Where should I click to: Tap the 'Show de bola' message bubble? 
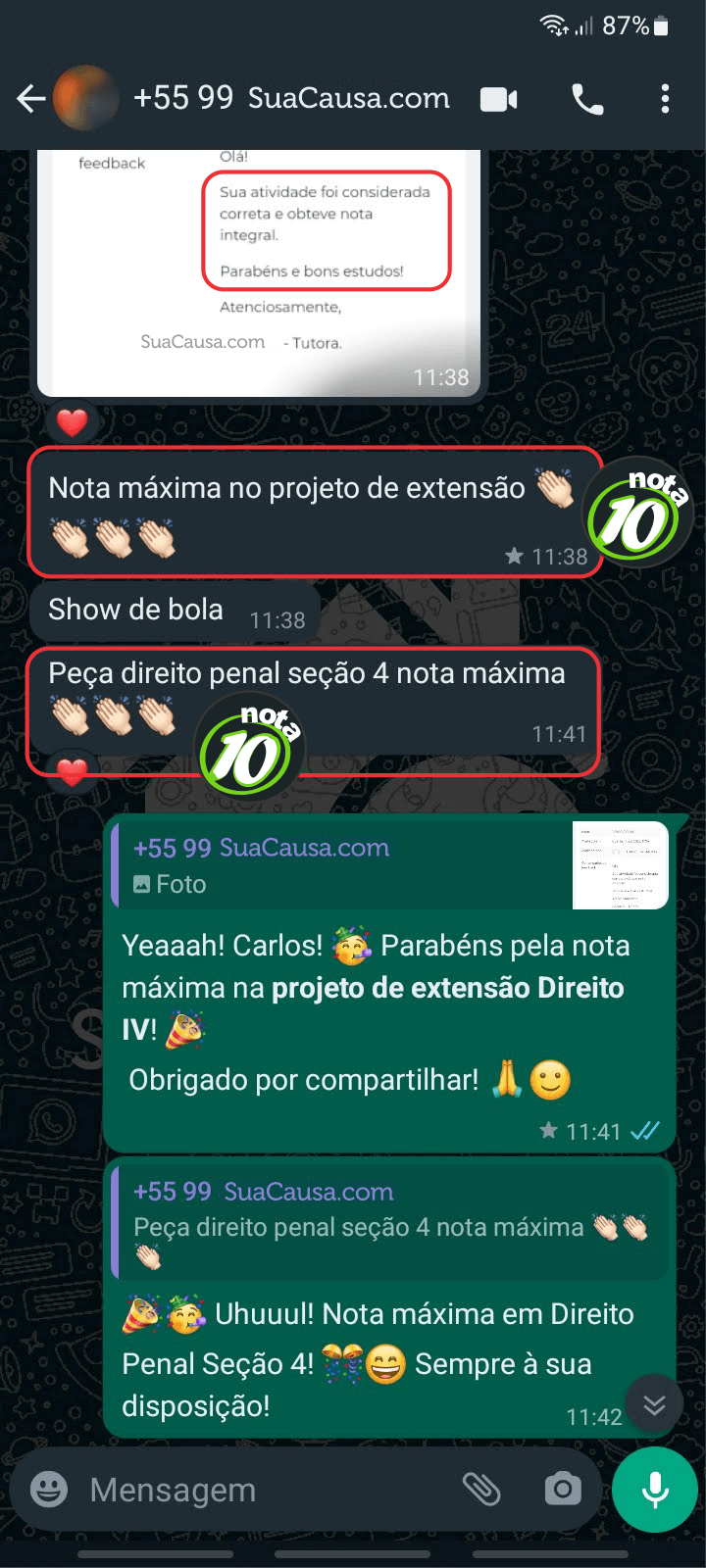[134, 610]
